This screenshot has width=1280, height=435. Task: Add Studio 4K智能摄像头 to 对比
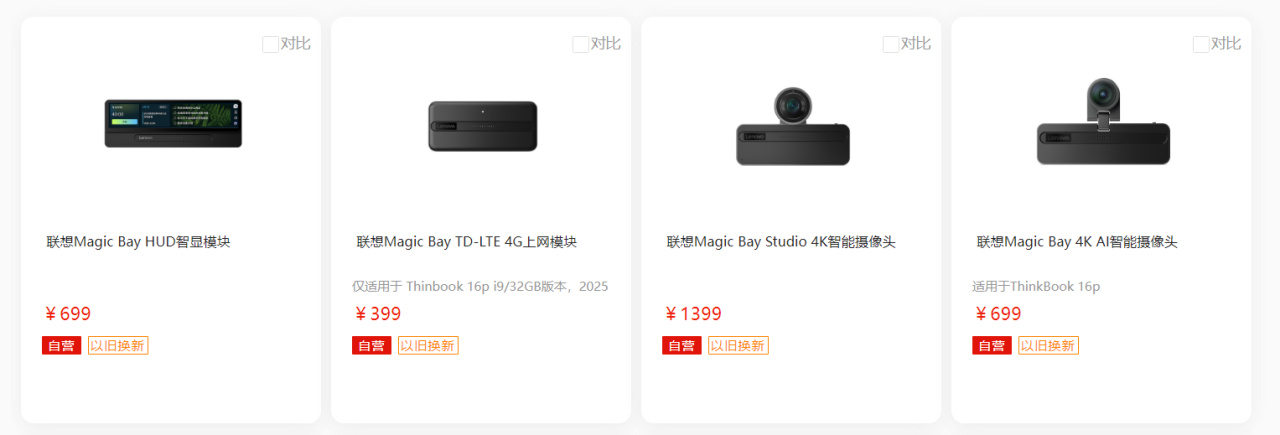(891, 44)
